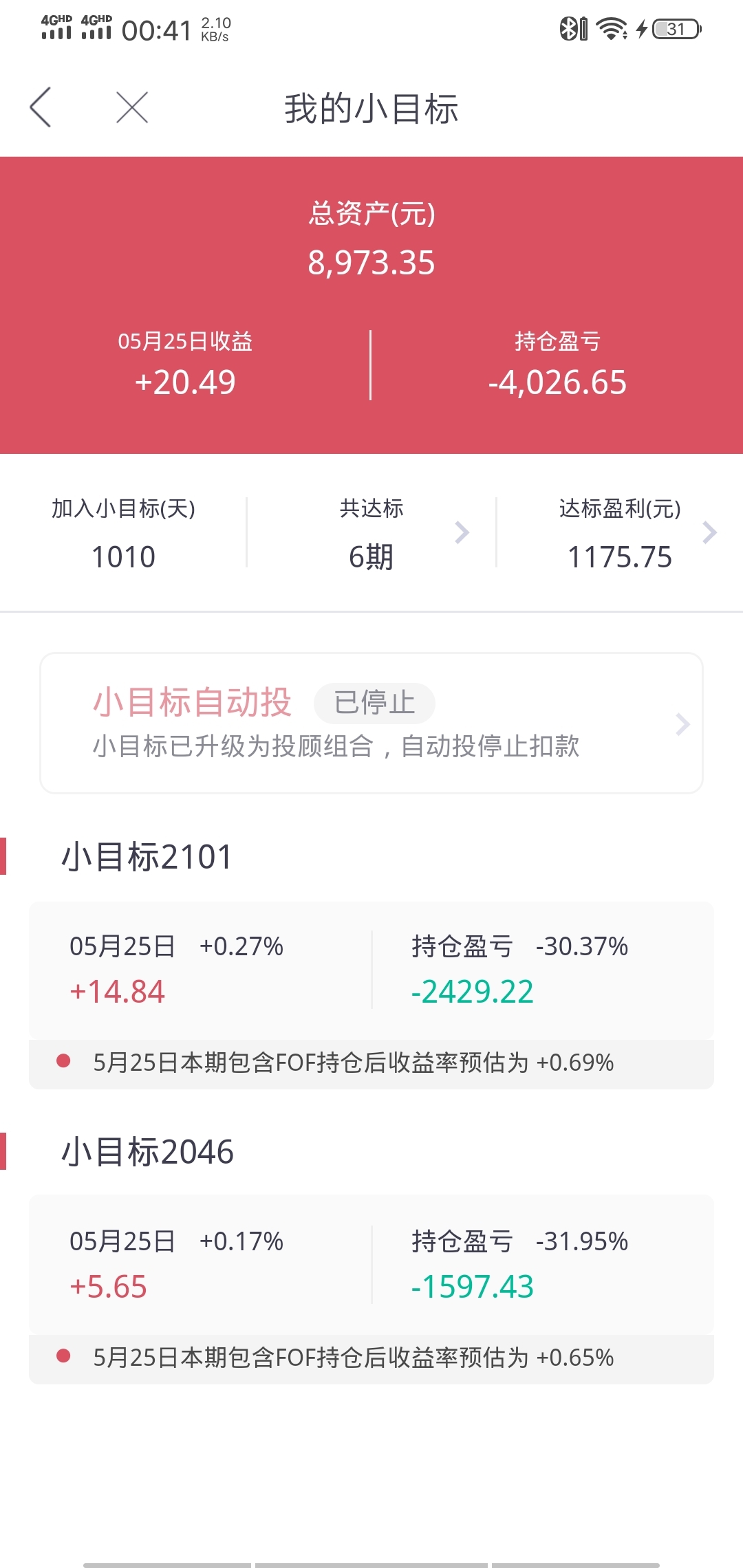Open 共达标 6期 details
The height and width of the screenshot is (1568, 743).
371,533
